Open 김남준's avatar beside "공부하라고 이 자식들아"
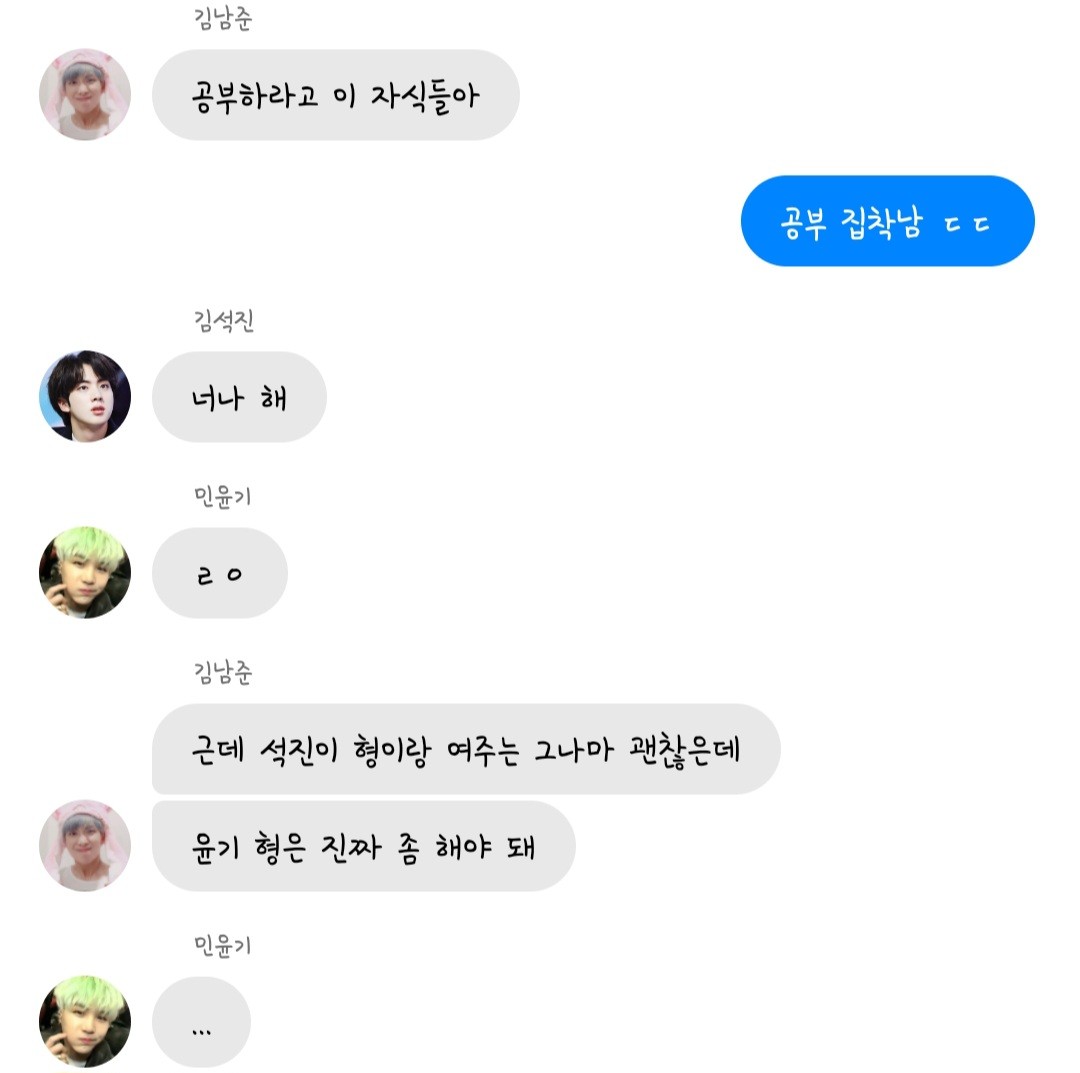 click(85, 95)
